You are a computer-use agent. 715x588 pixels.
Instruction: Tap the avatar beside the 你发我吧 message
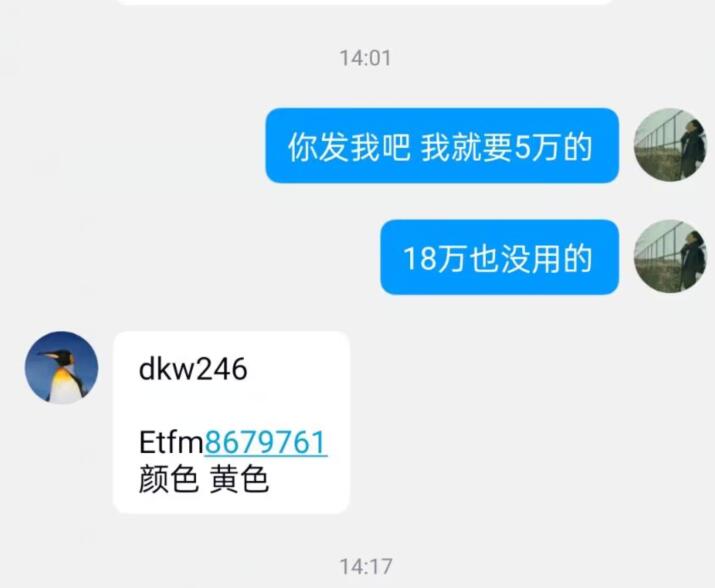point(670,145)
